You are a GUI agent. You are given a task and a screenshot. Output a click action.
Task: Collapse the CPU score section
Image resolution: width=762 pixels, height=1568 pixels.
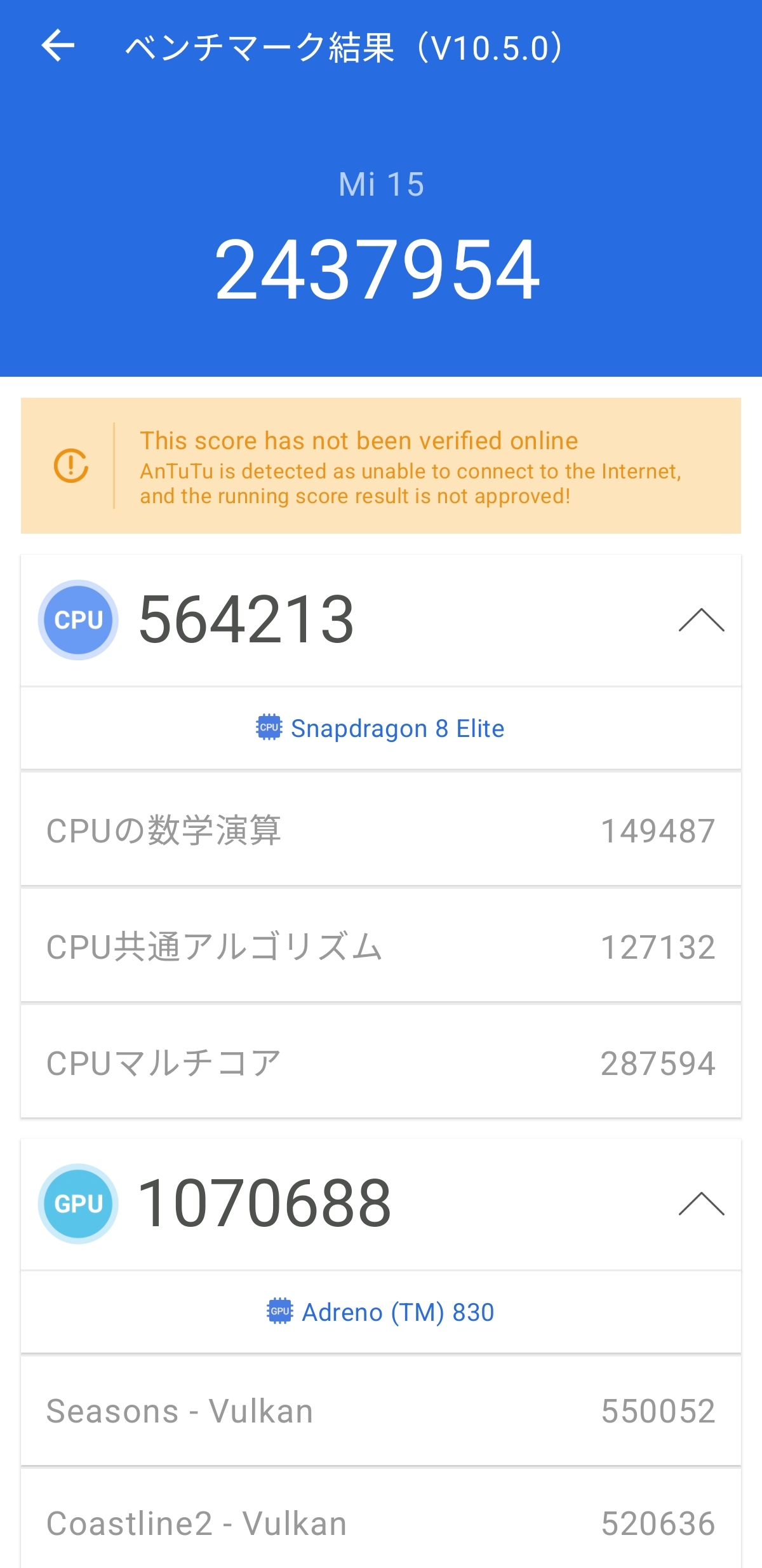tap(701, 620)
